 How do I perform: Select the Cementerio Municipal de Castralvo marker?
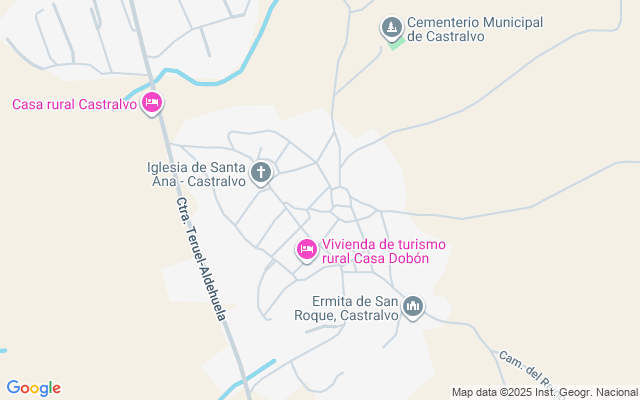[392, 28]
